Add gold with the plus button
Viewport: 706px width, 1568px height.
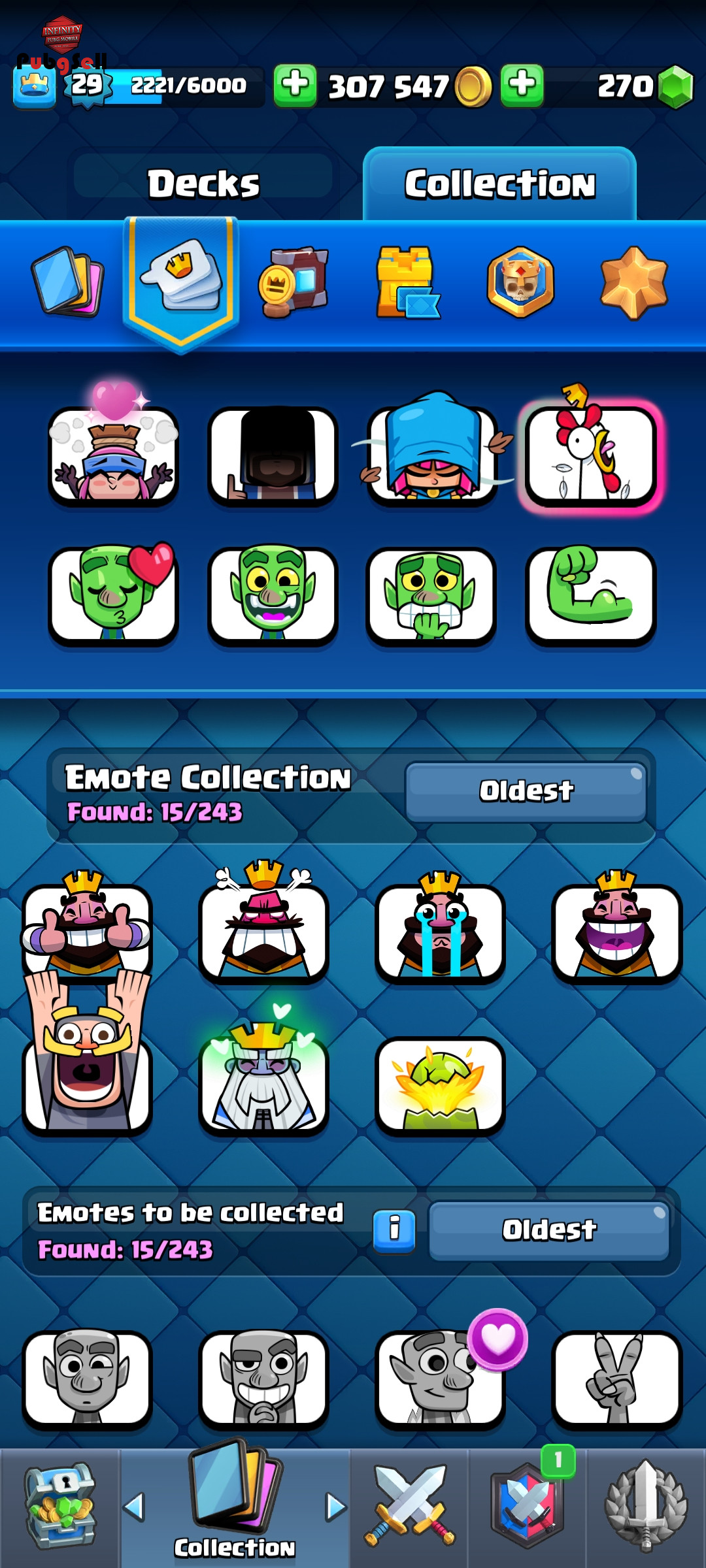295,86
